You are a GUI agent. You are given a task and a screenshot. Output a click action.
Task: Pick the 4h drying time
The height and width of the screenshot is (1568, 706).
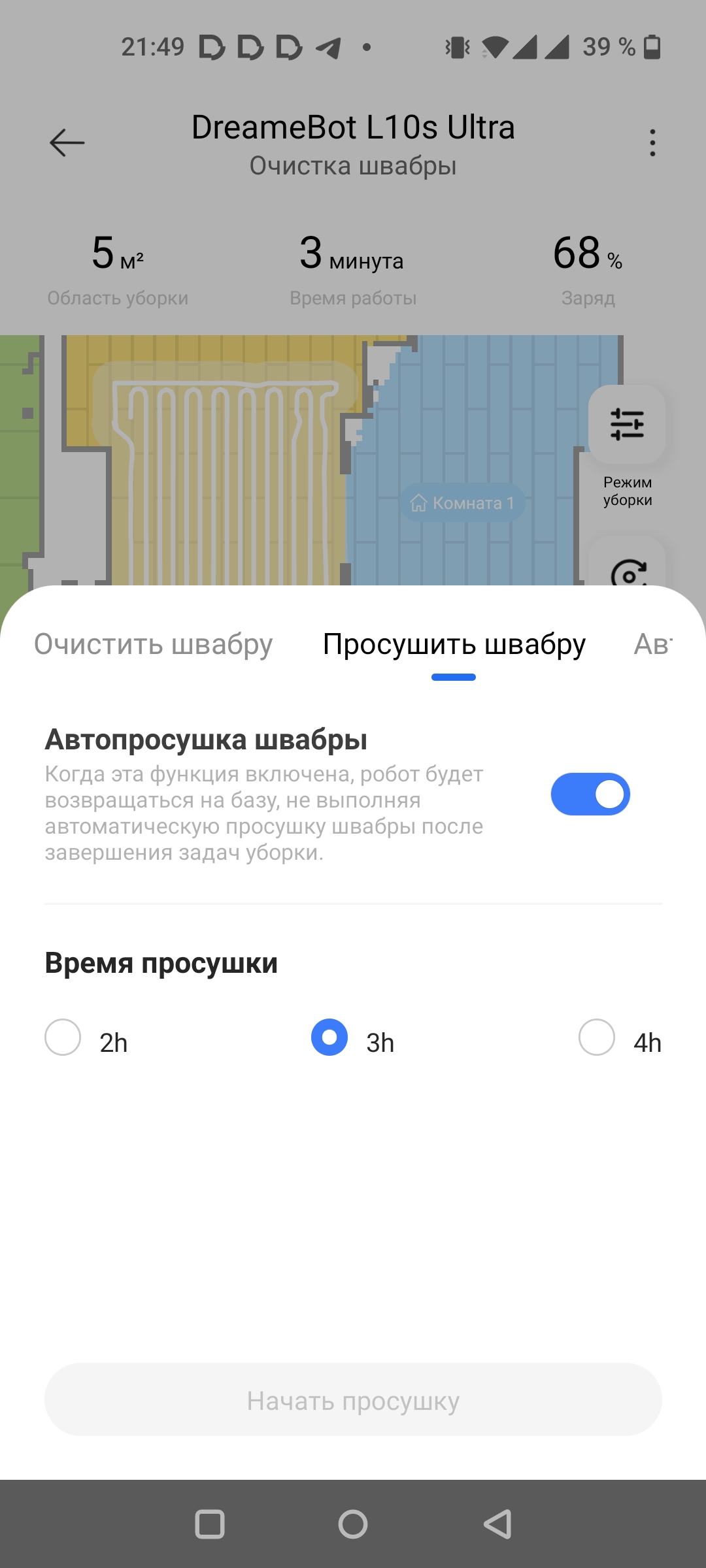point(597,1037)
